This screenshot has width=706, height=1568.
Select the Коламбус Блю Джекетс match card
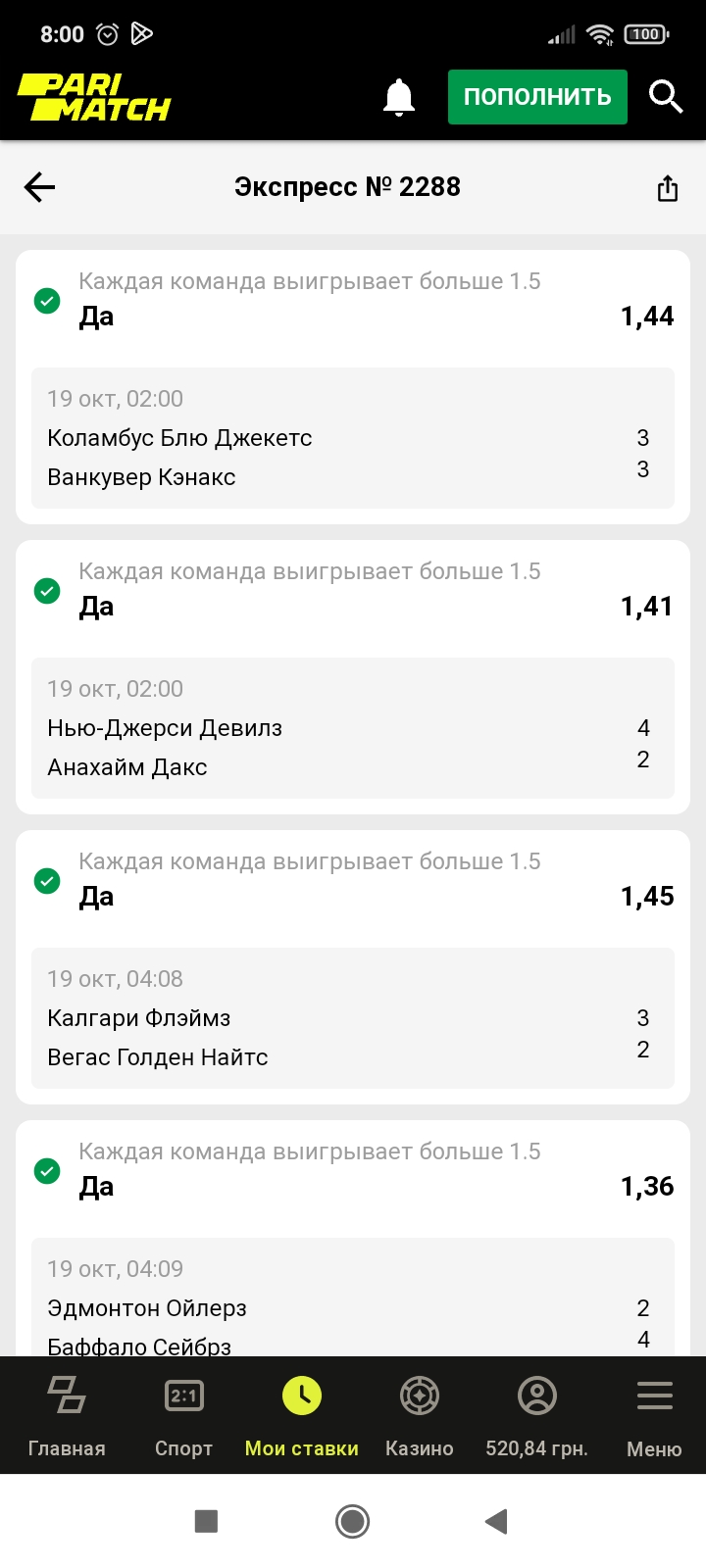coord(353,438)
